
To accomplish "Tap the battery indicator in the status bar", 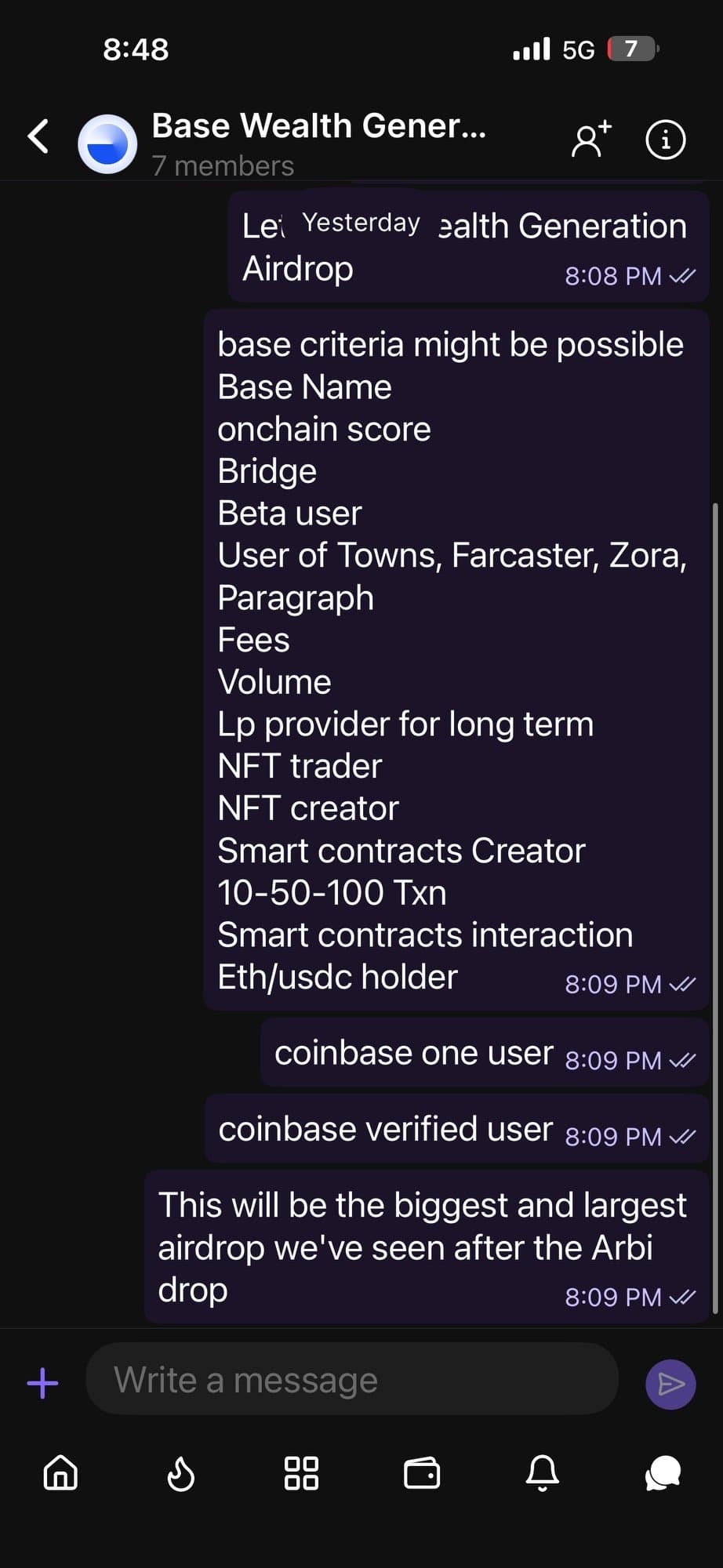I will point(631,48).
